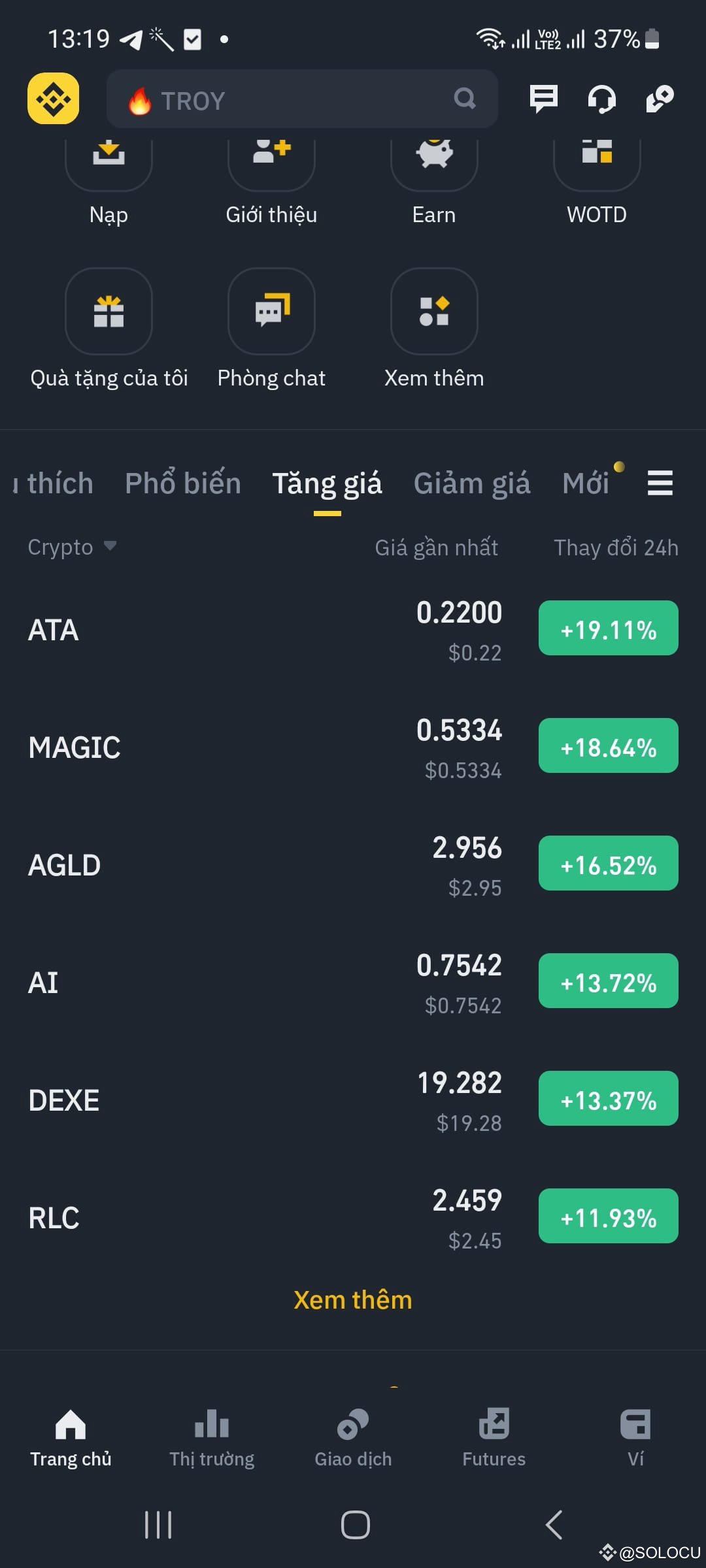Open Quà tặng của tôi
This screenshot has height=1568, width=706.
[x=109, y=312]
